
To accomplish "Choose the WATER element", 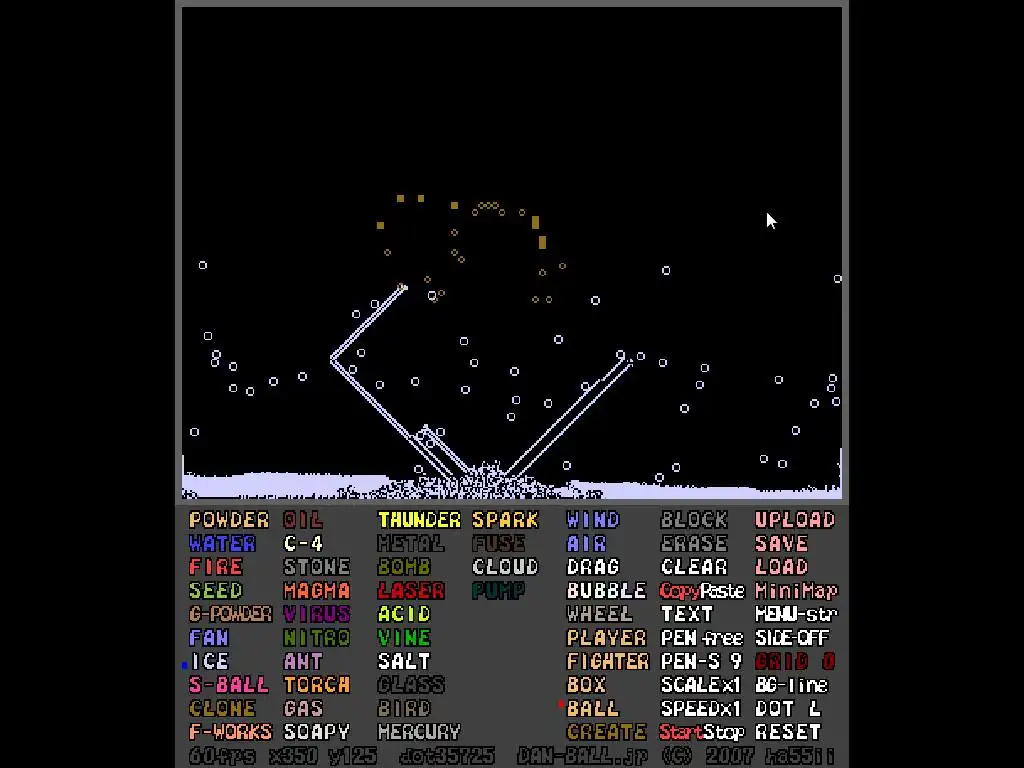I will 222,544.
